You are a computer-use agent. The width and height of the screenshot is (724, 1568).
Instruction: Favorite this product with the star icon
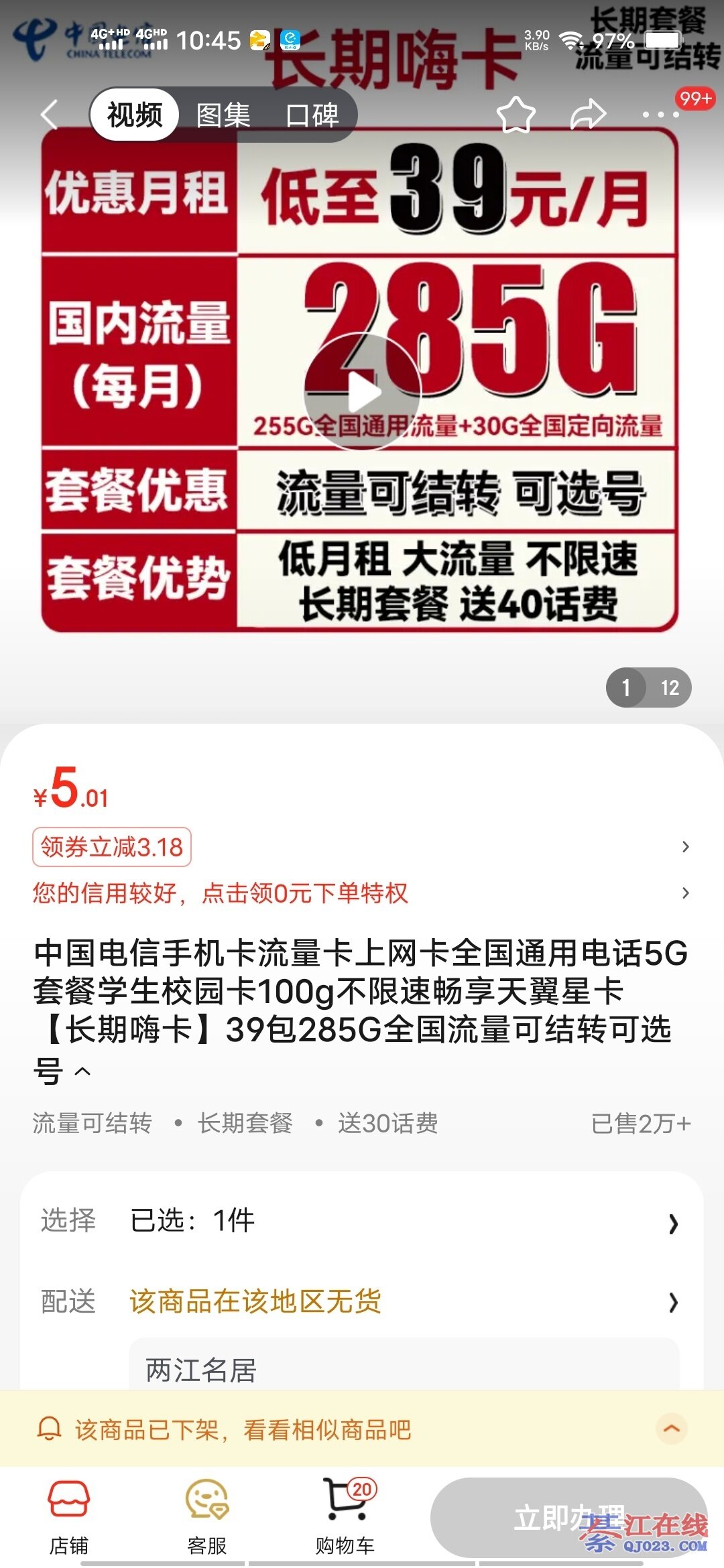(516, 115)
